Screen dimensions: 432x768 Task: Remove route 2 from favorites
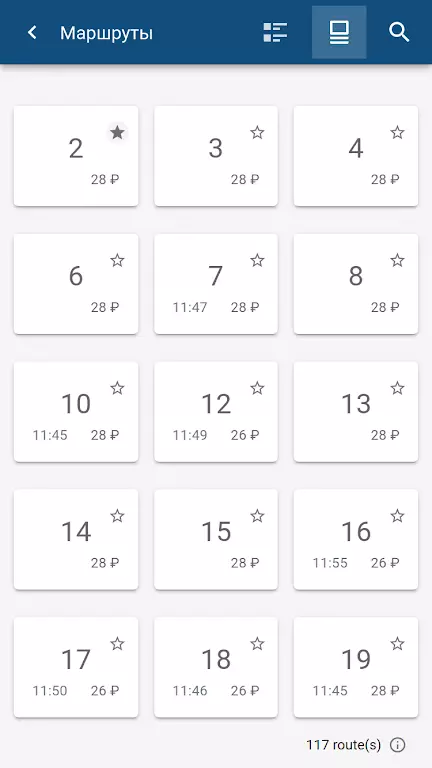click(117, 133)
